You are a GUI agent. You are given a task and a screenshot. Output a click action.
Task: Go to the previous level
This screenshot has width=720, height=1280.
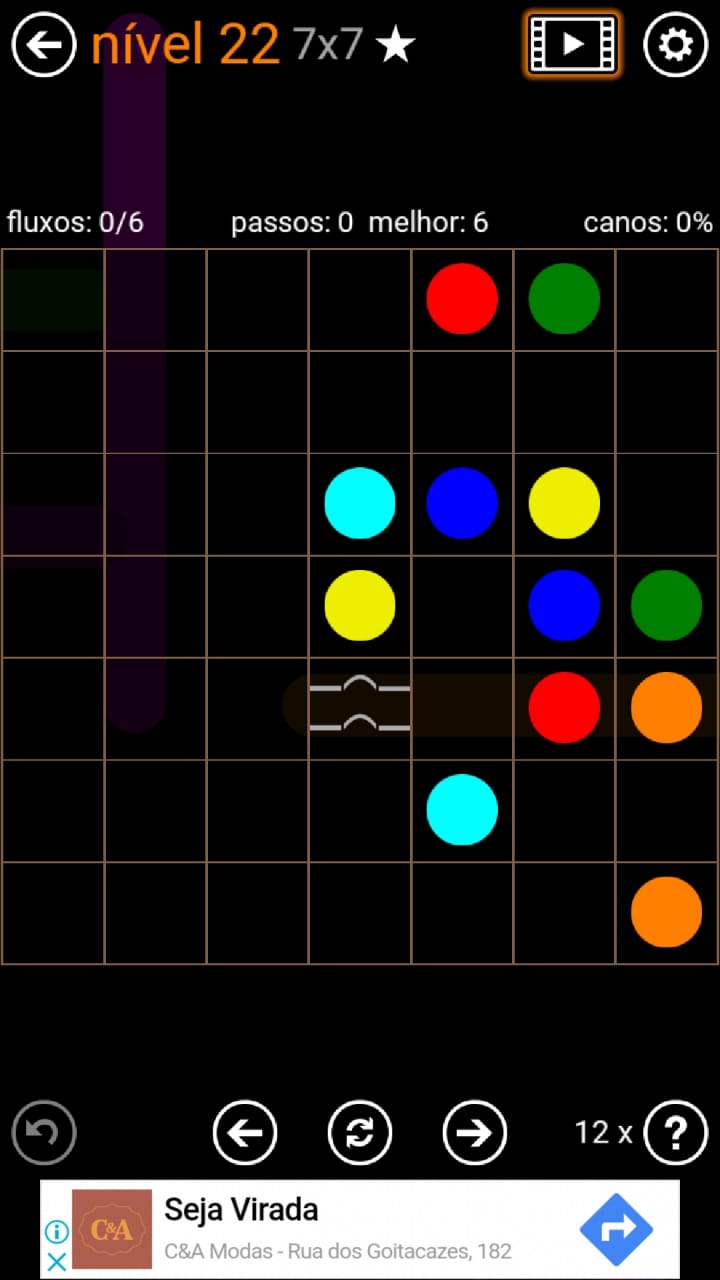(x=245, y=1132)
